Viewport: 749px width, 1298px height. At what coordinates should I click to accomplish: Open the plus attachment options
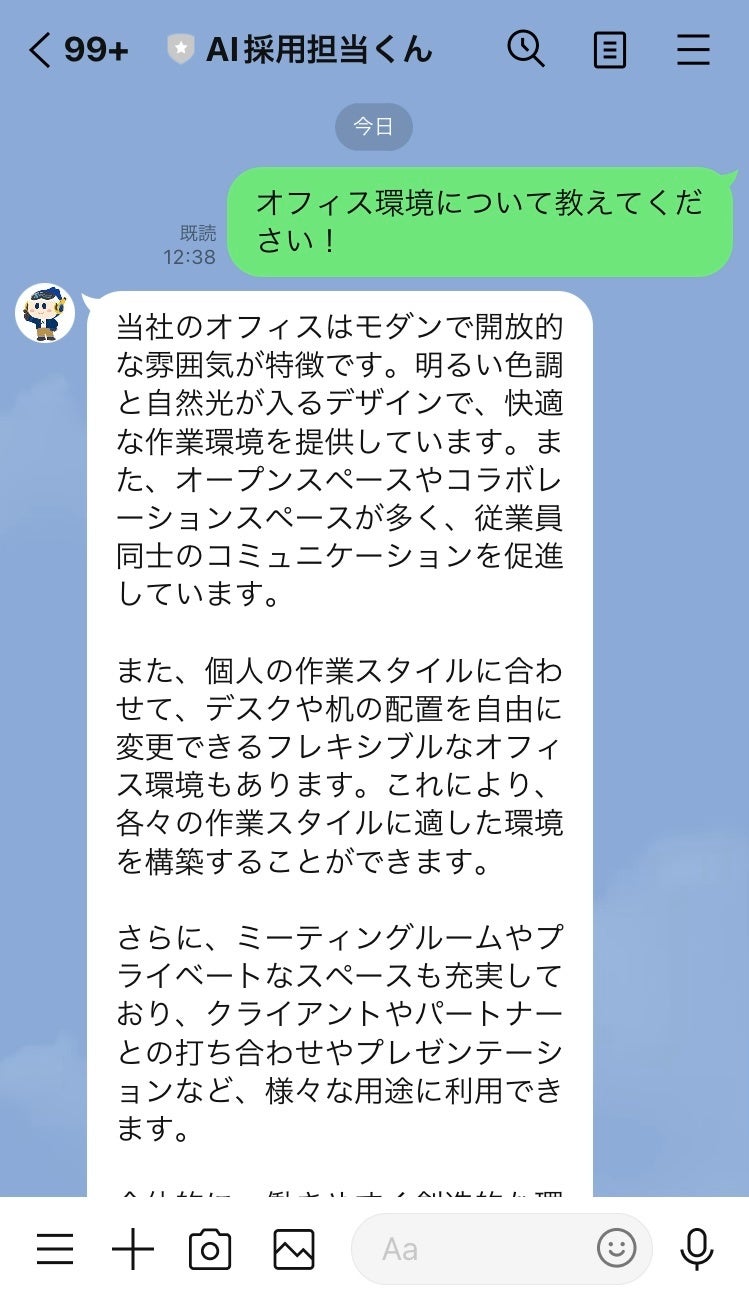point(132,1249)
